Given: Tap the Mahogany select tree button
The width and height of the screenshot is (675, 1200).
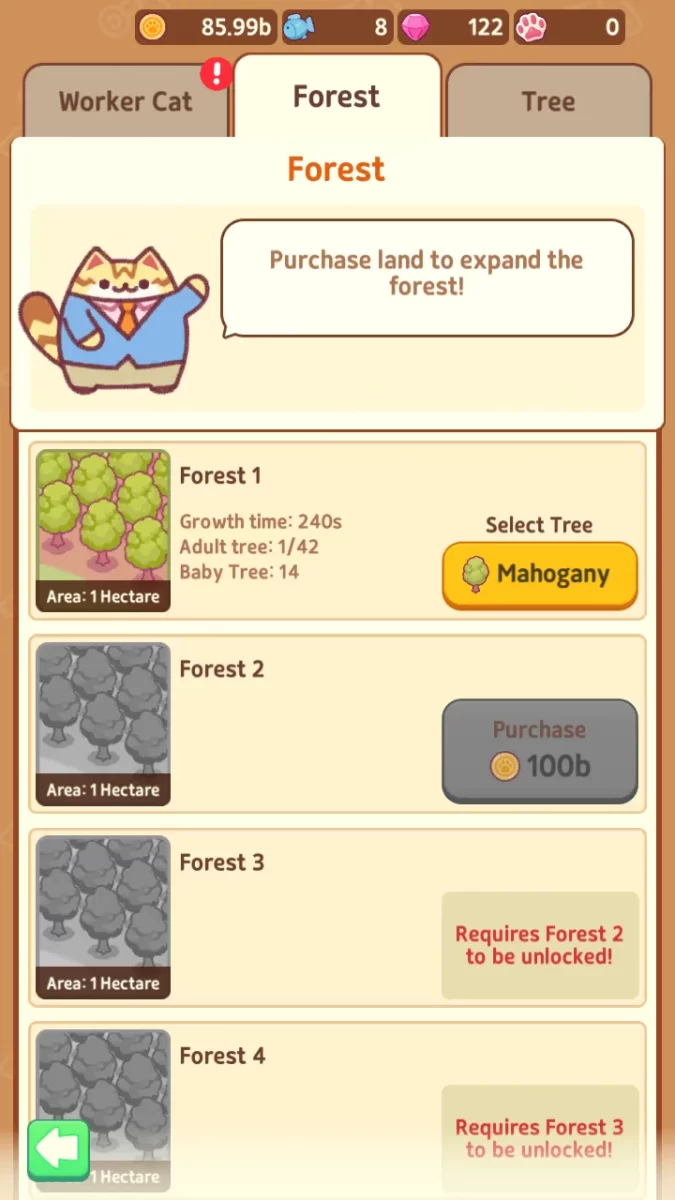Looking at the screenshot, I should [539, 575].
